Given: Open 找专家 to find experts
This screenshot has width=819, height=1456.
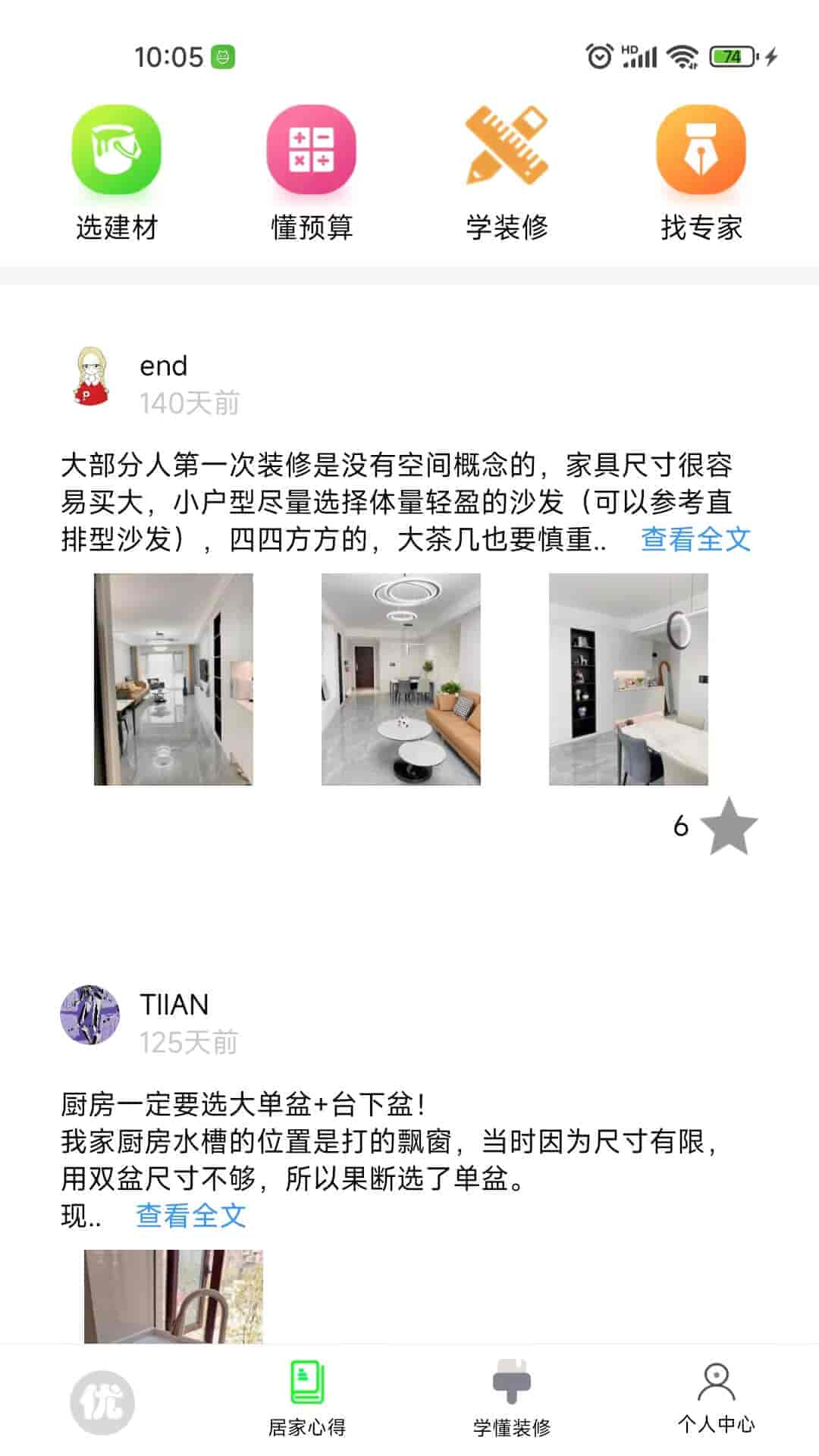Looking at the screenshot, I should 701,172.
